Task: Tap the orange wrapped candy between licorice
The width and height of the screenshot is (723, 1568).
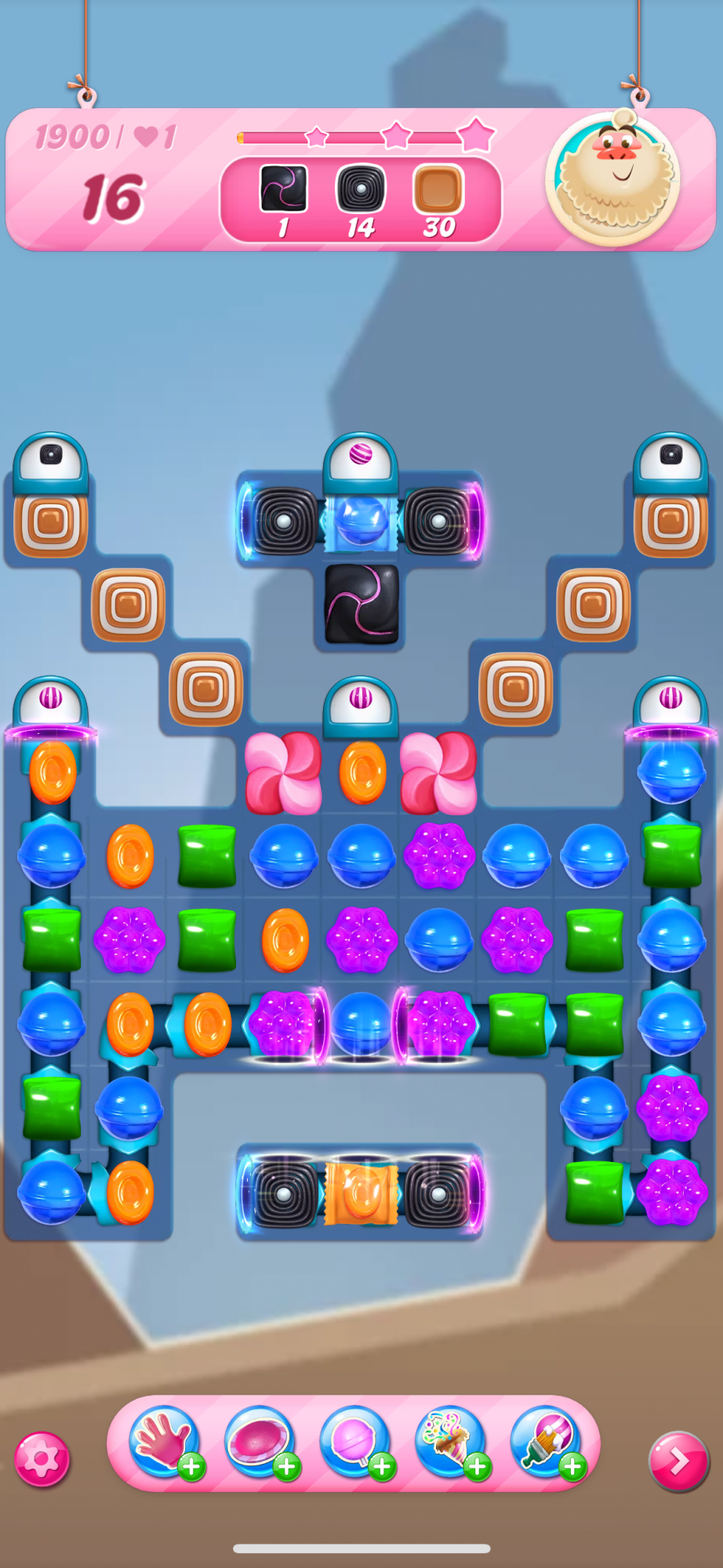Action: [361, 1193]
